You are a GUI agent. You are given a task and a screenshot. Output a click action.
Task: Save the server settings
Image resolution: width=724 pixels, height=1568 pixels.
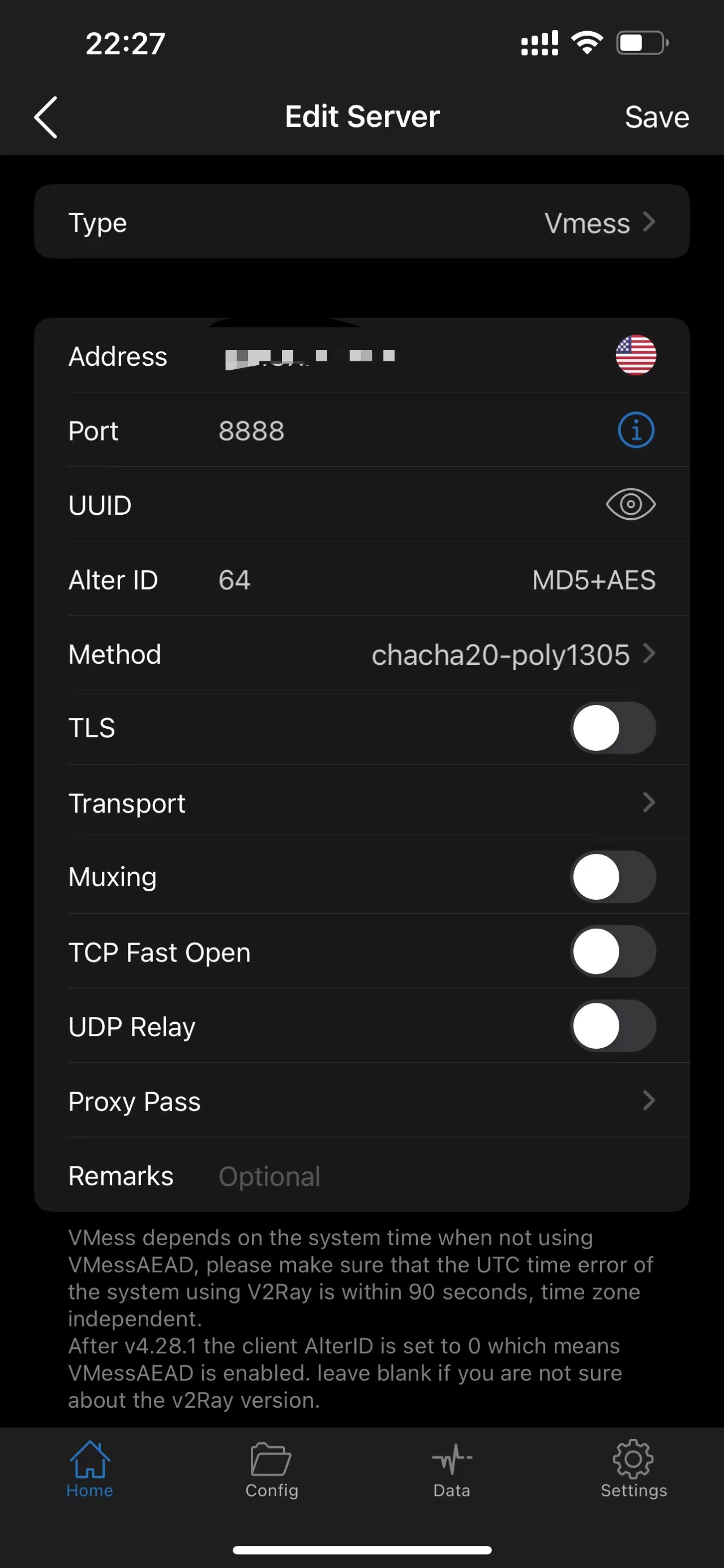point(657,117)
